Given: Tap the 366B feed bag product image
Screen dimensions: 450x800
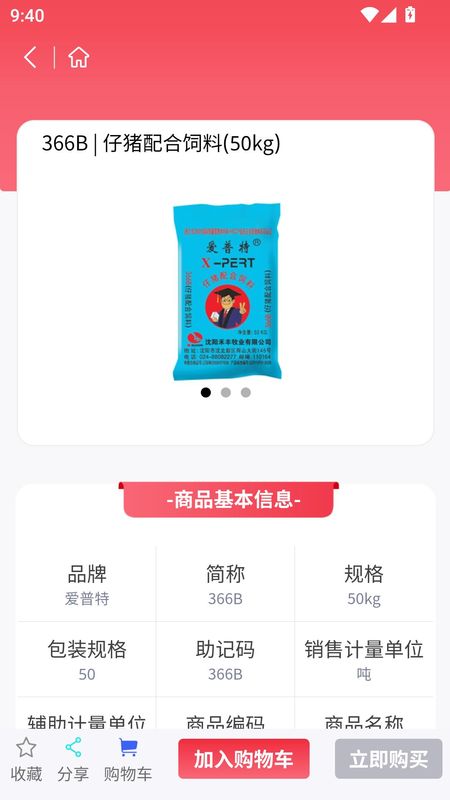Looking at the screenshot, I should (x=227, y=291).
